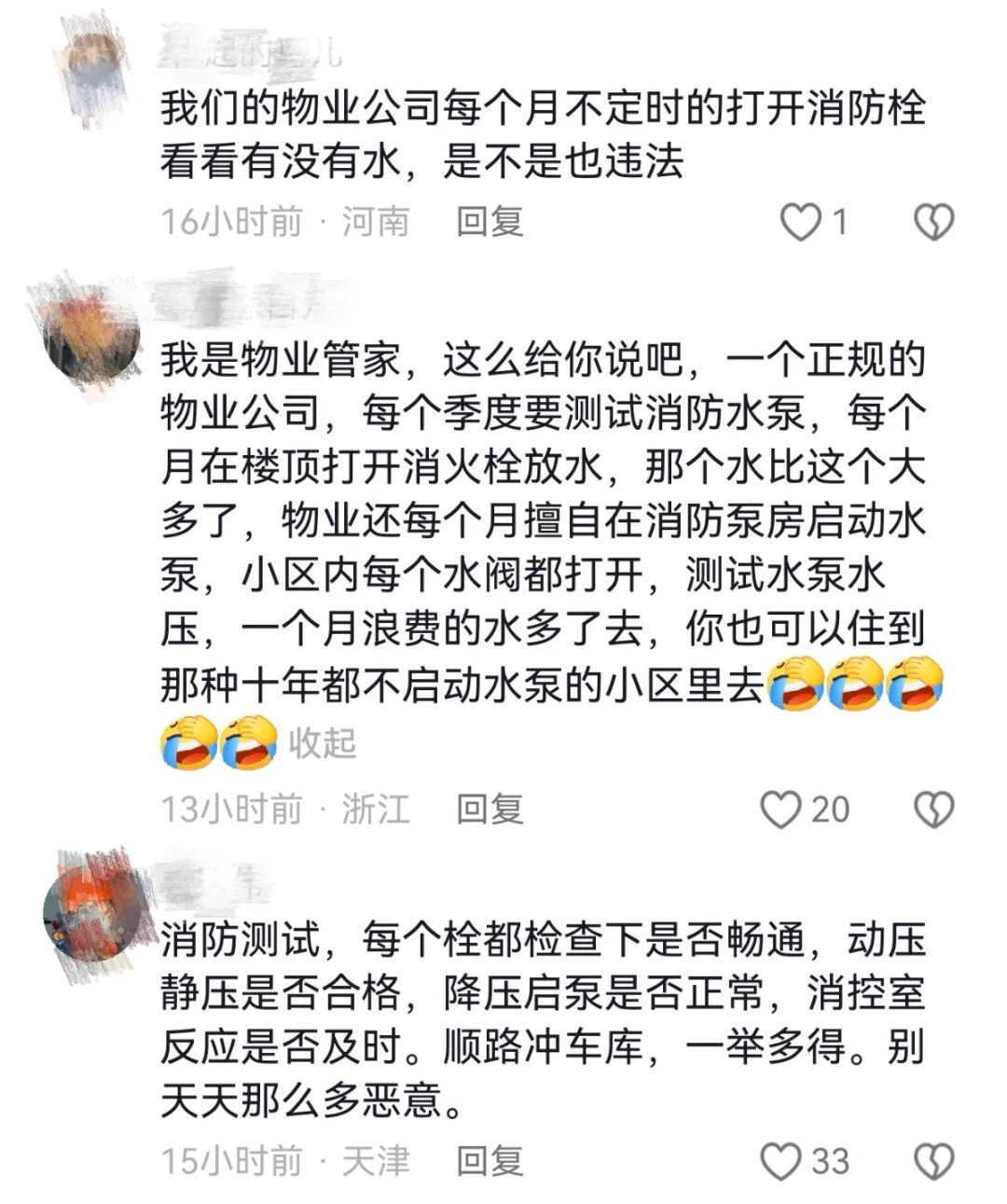Like the Zhejiang comment with 20 likes
1007x1204 pixels.
(x=781, y=810)
